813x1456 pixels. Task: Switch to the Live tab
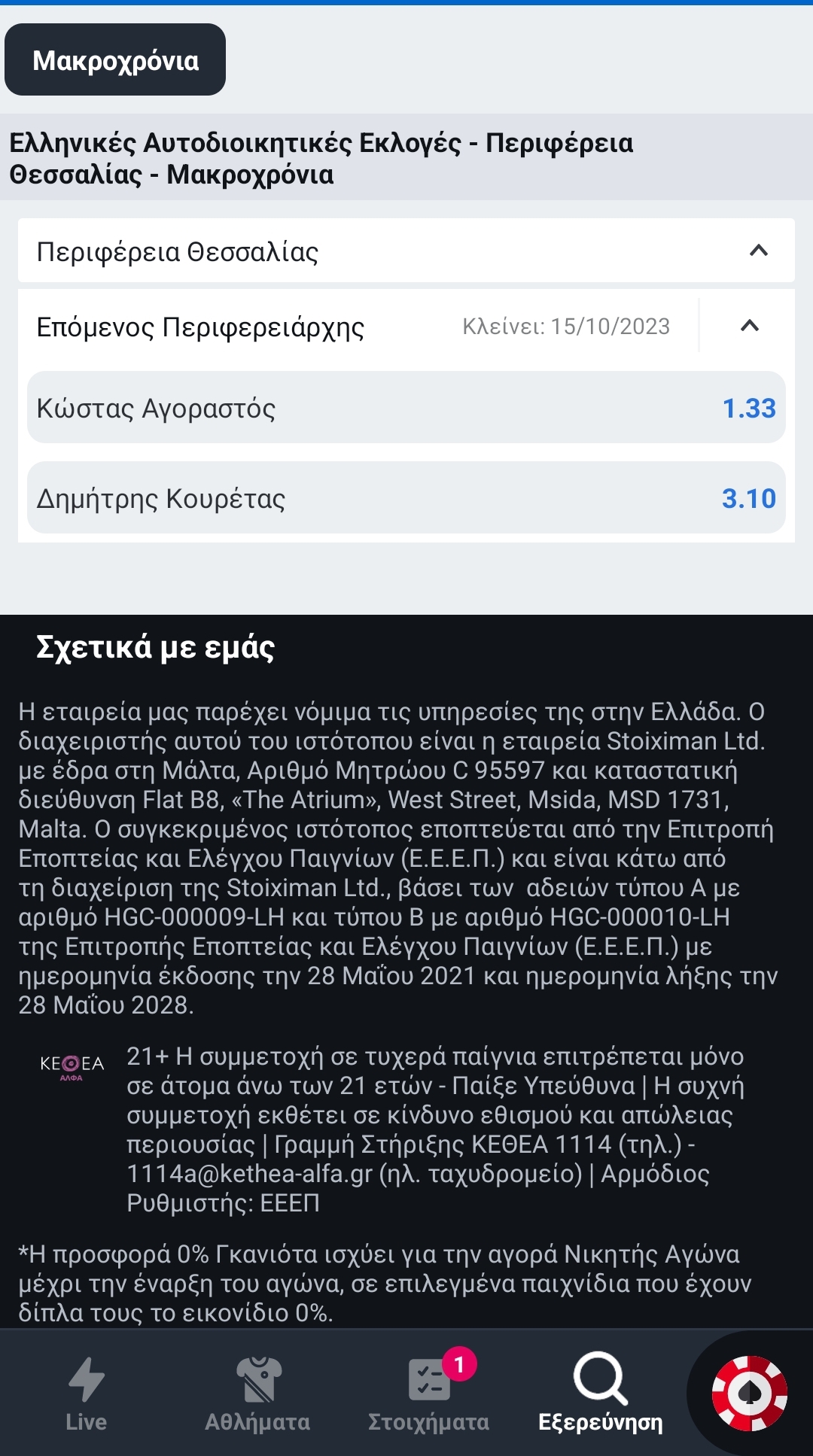point(86,1394)
